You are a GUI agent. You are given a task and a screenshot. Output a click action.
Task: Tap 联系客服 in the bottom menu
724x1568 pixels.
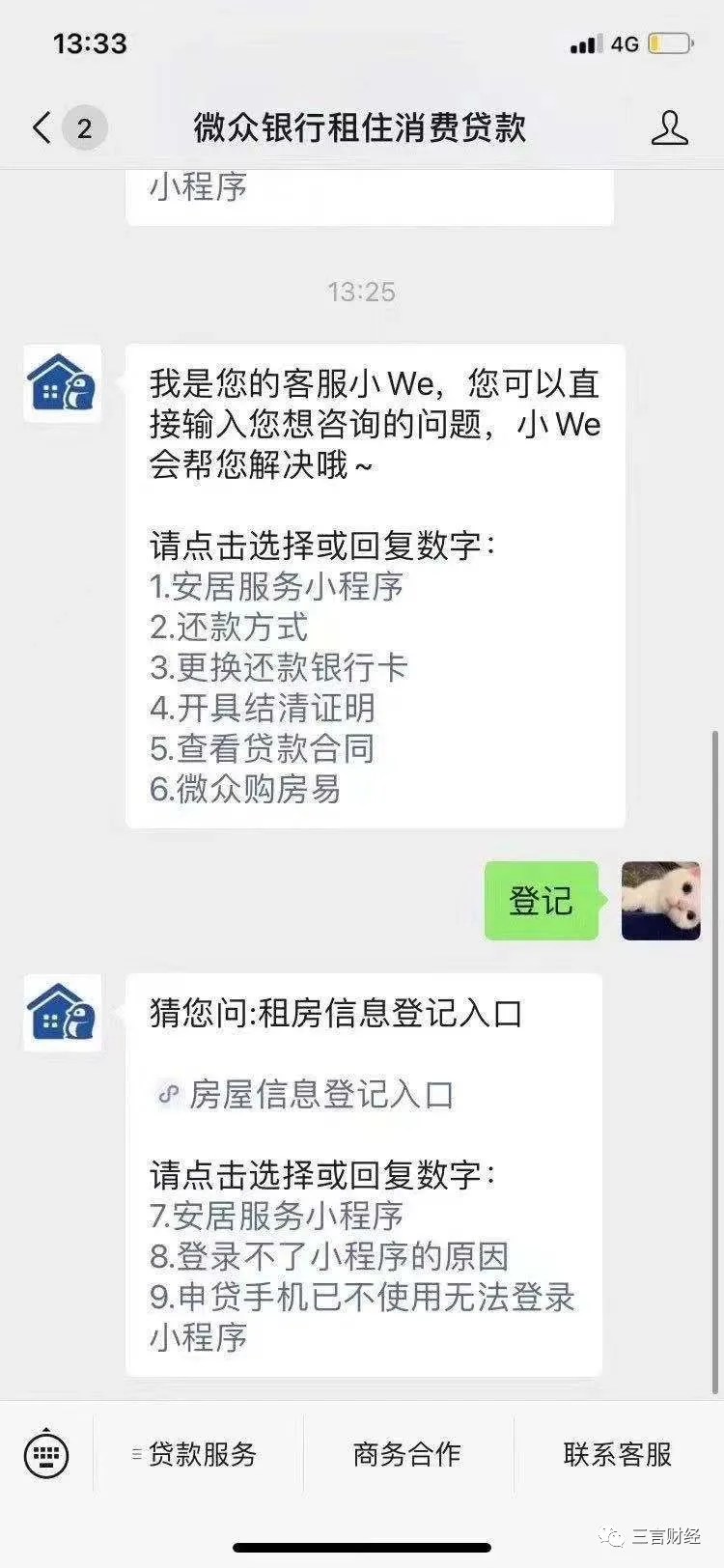point(617,1454)
